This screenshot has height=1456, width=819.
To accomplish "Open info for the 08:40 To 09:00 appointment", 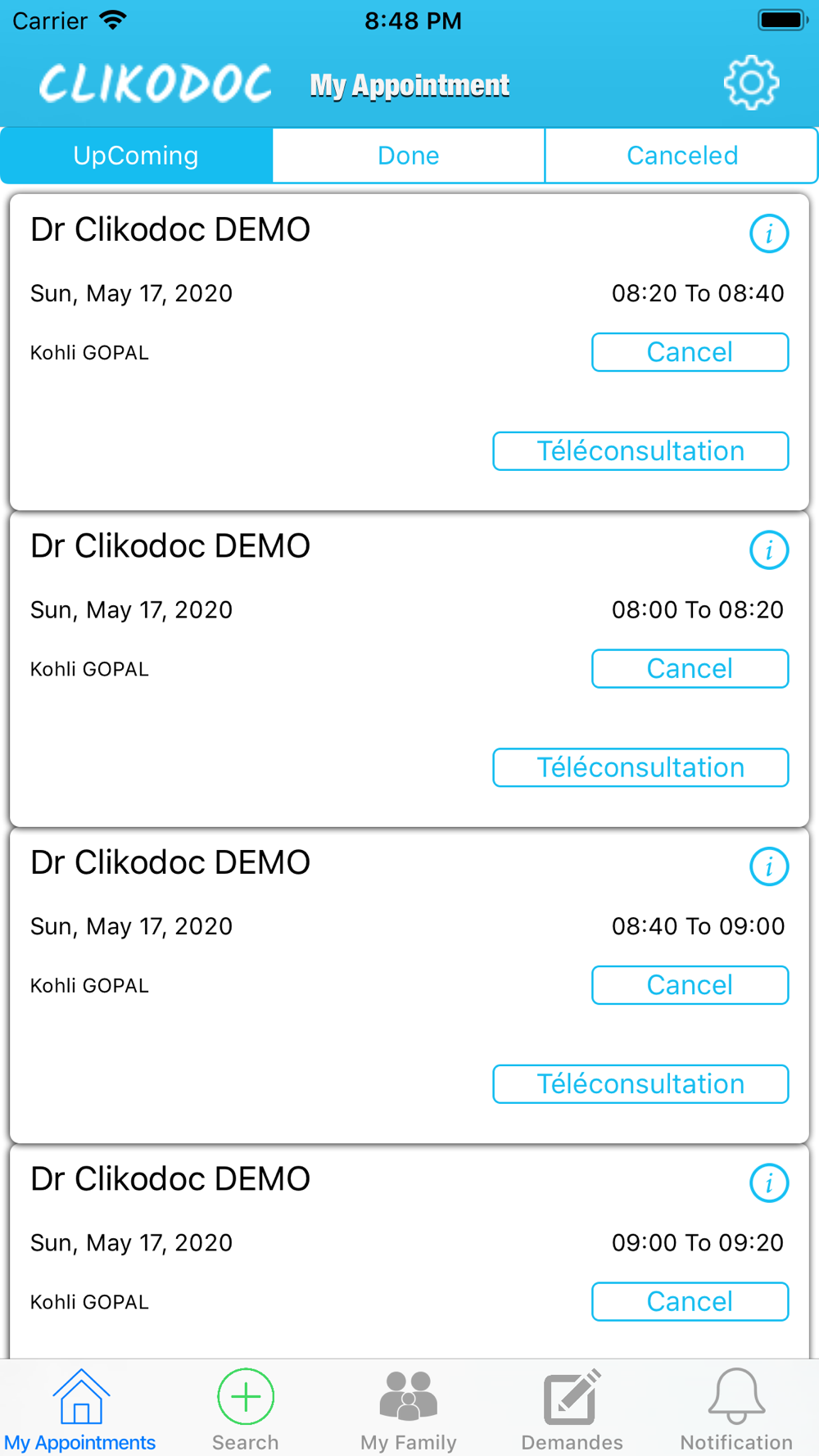I will [769, 866].
